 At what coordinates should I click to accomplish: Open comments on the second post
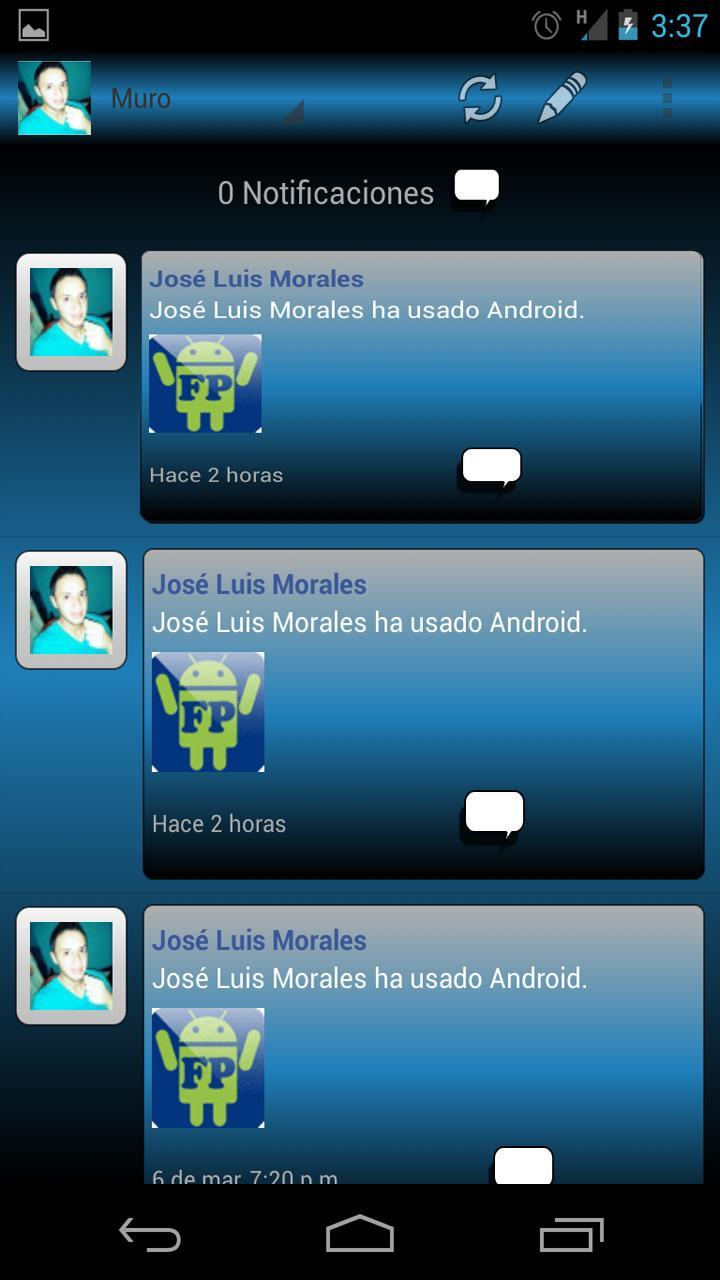[x=493, y=812]
